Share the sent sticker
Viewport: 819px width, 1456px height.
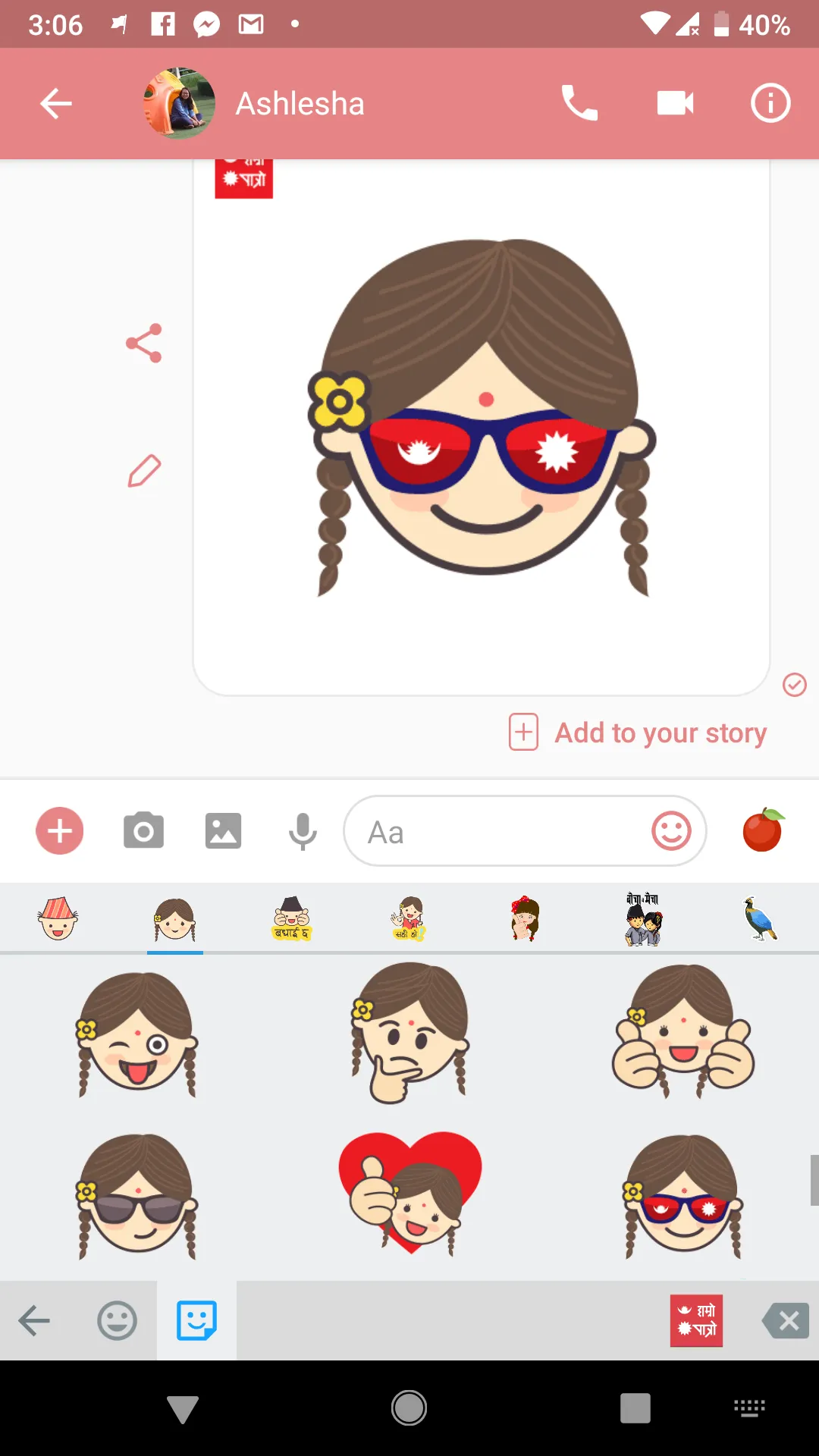click(x=145, y=343)
